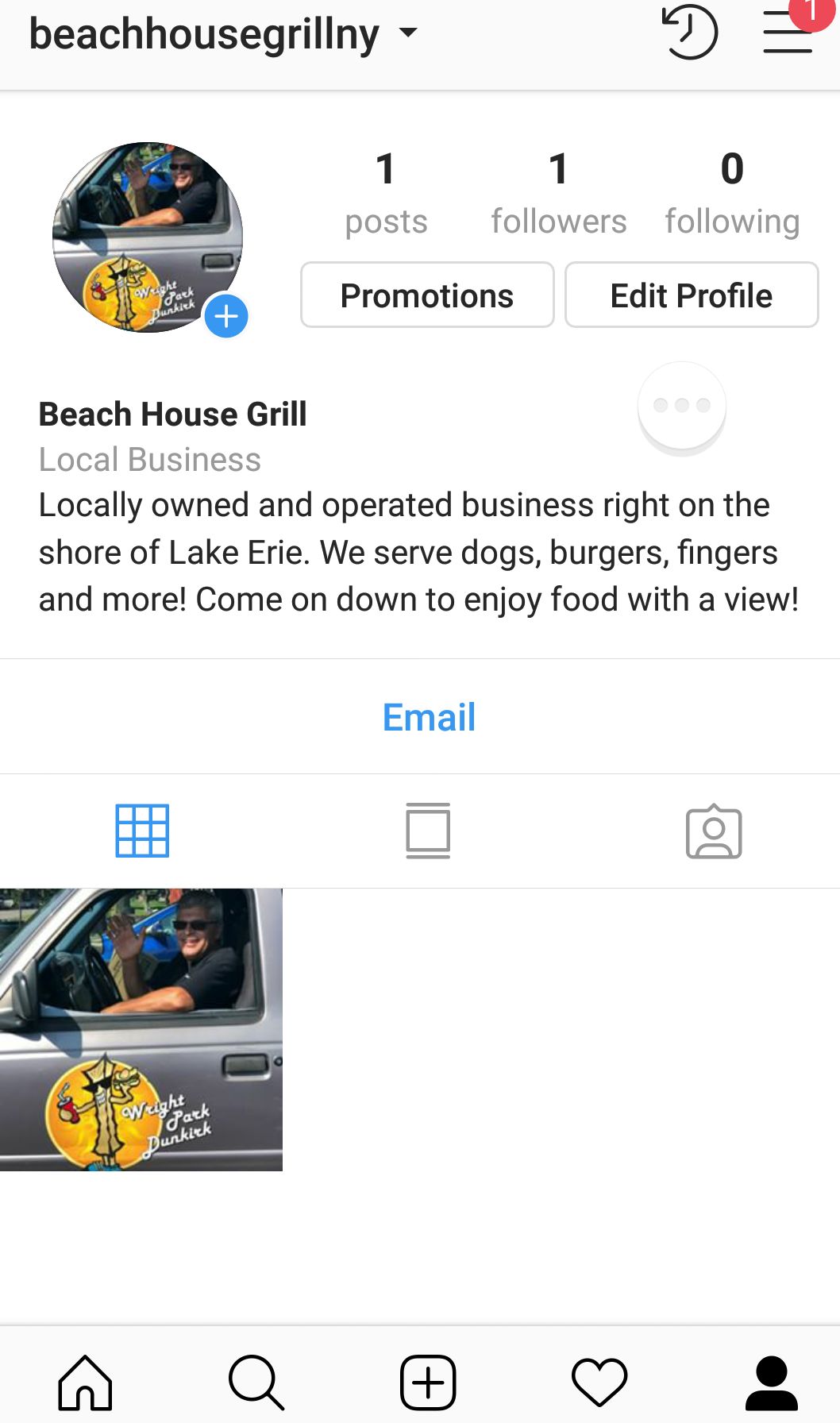The image size is (840, 1423).
Task: Switch to the tagged photos tab
Action: pos(714,831)
